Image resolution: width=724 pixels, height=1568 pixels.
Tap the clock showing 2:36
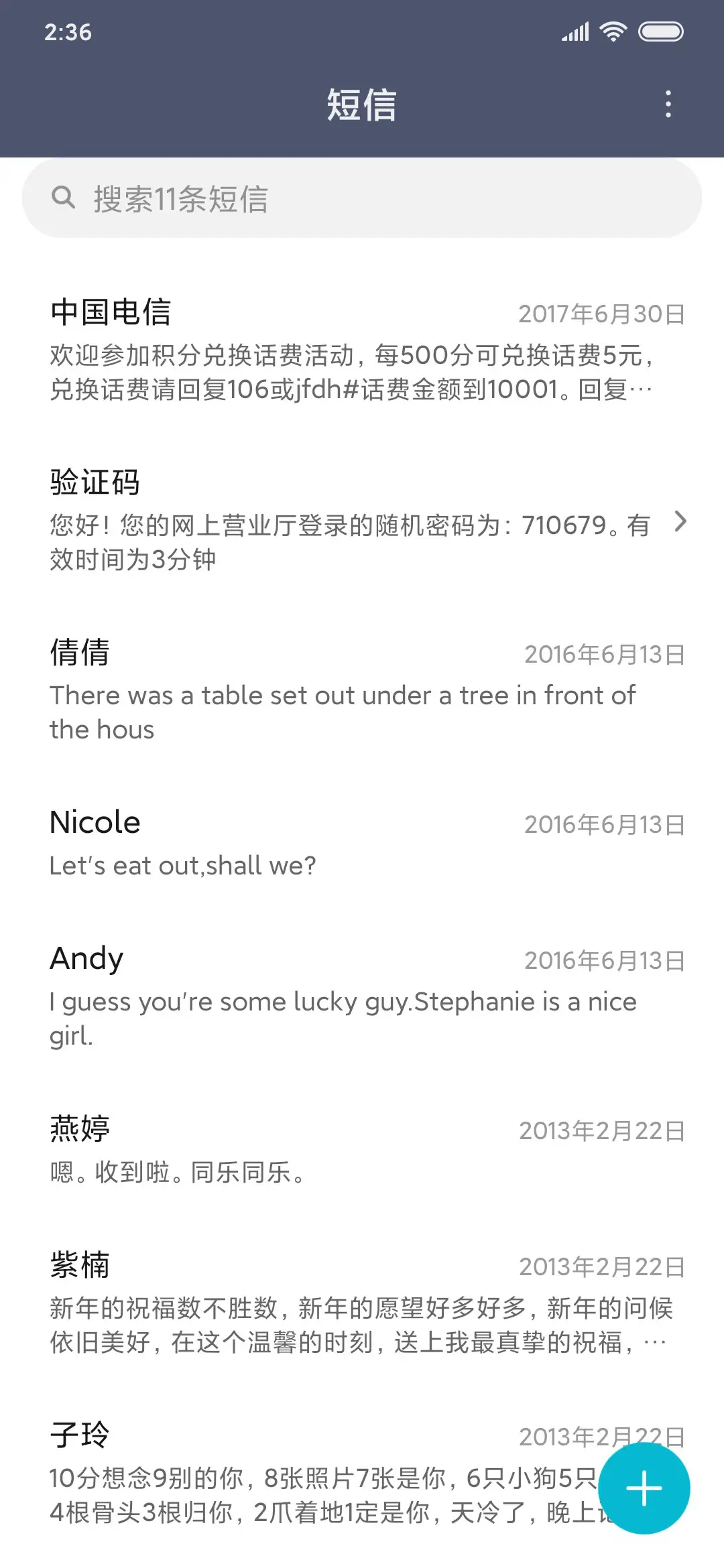(x=67, y=30)
